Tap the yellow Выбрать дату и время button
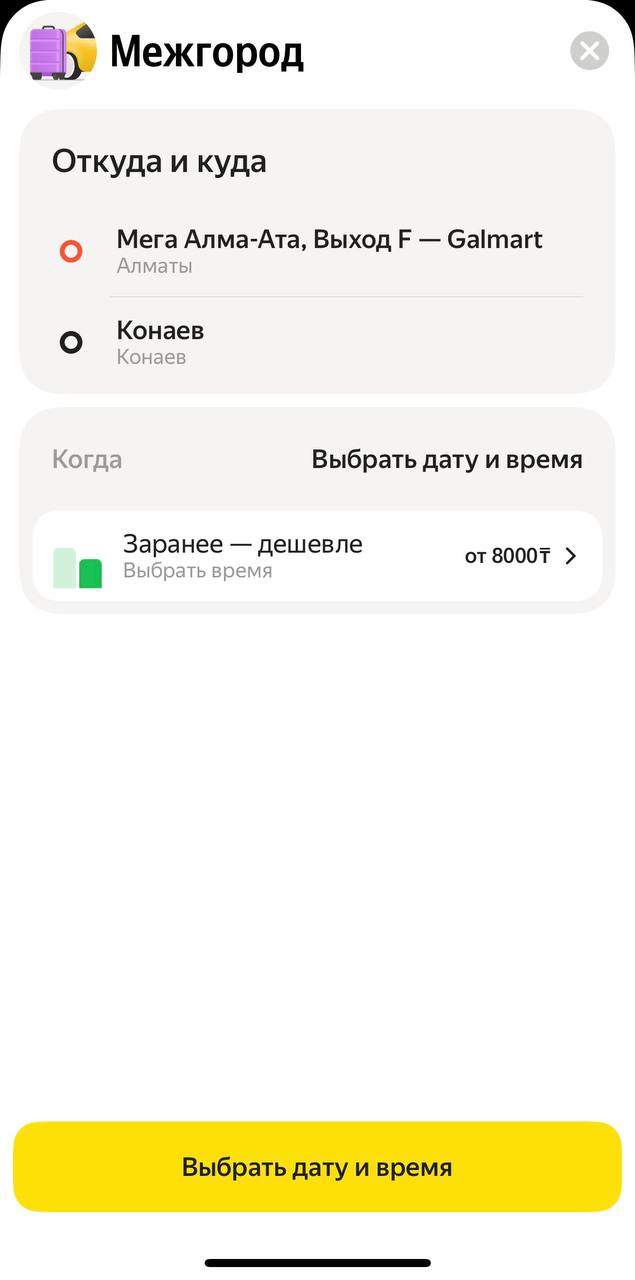This screenshot has width=635, height=1280. [317, 1167]
